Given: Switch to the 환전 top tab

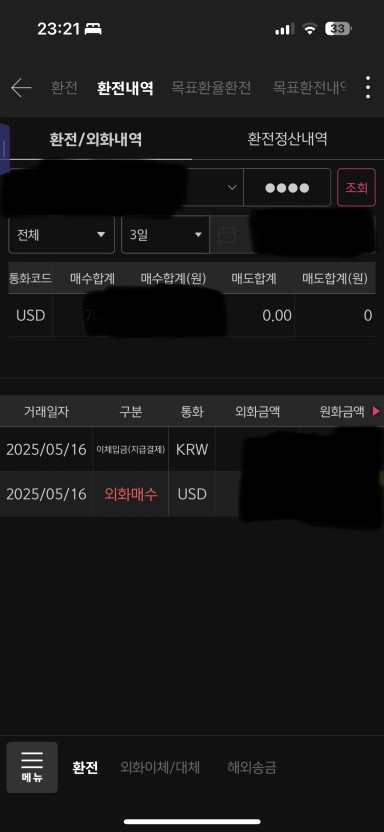Looking at the screenshot, I should pos(64,88).
